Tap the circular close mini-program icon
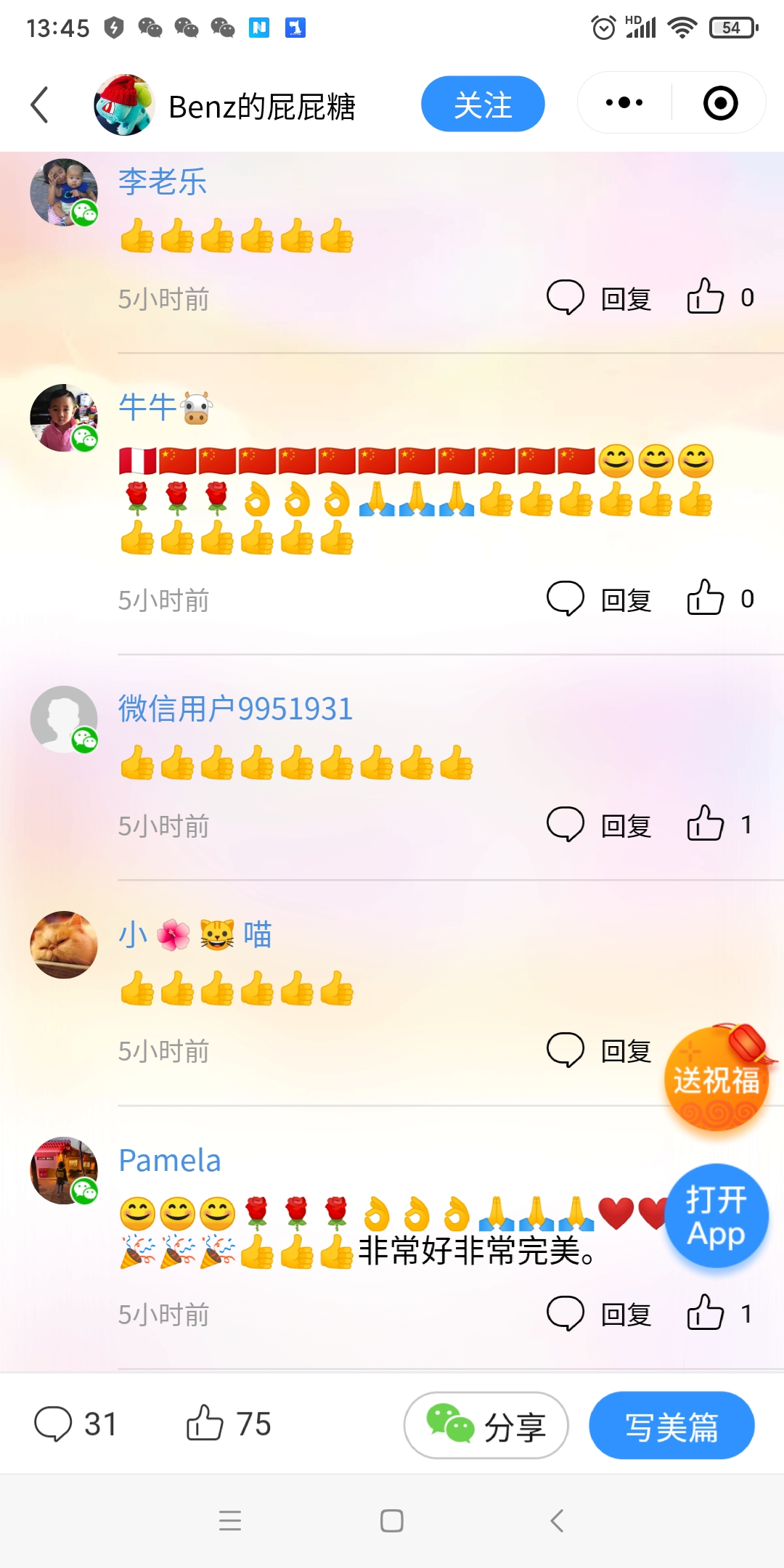 pos(720,103)
